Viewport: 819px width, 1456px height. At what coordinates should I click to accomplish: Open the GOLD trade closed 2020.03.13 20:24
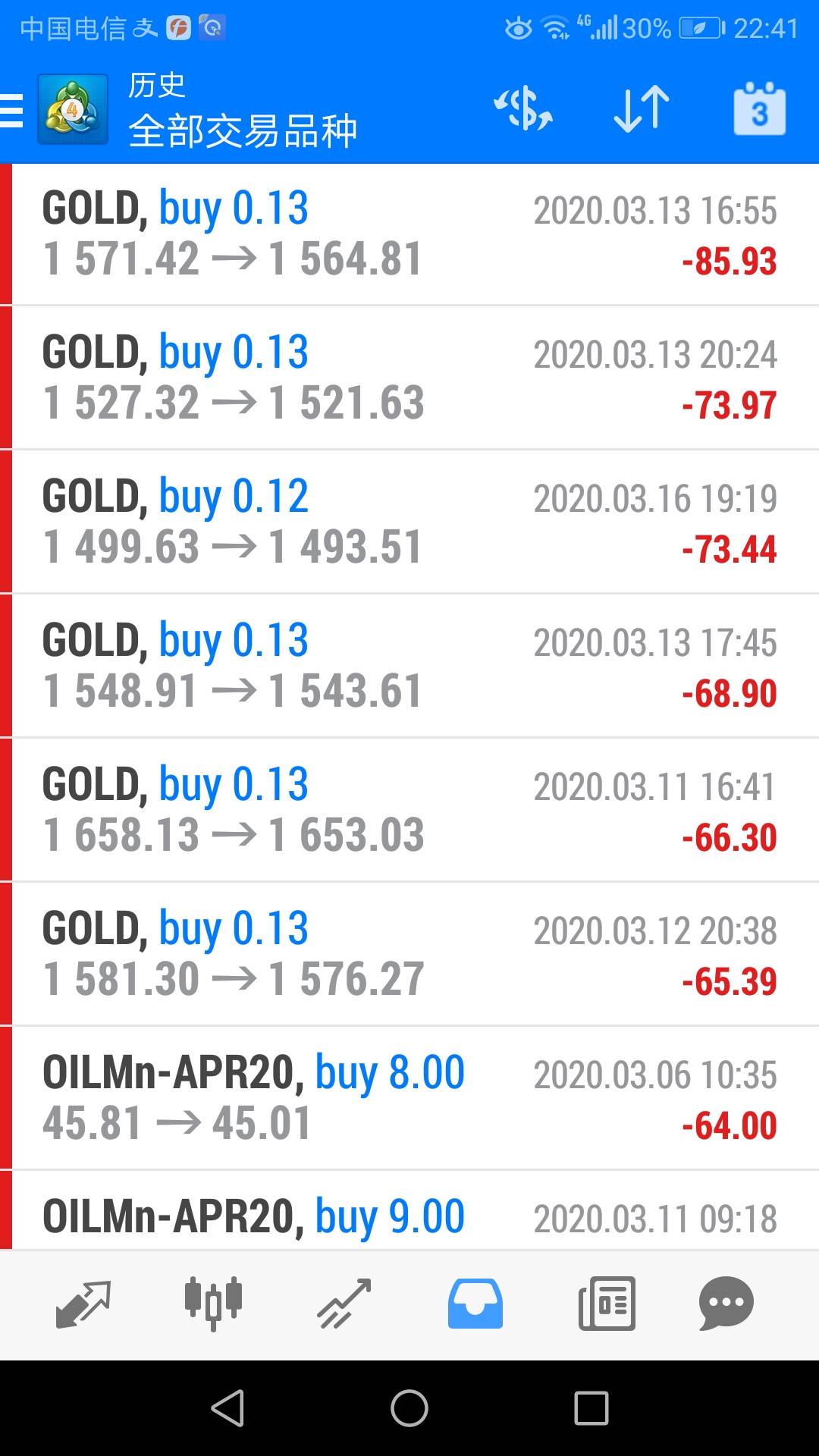[409, 378]
